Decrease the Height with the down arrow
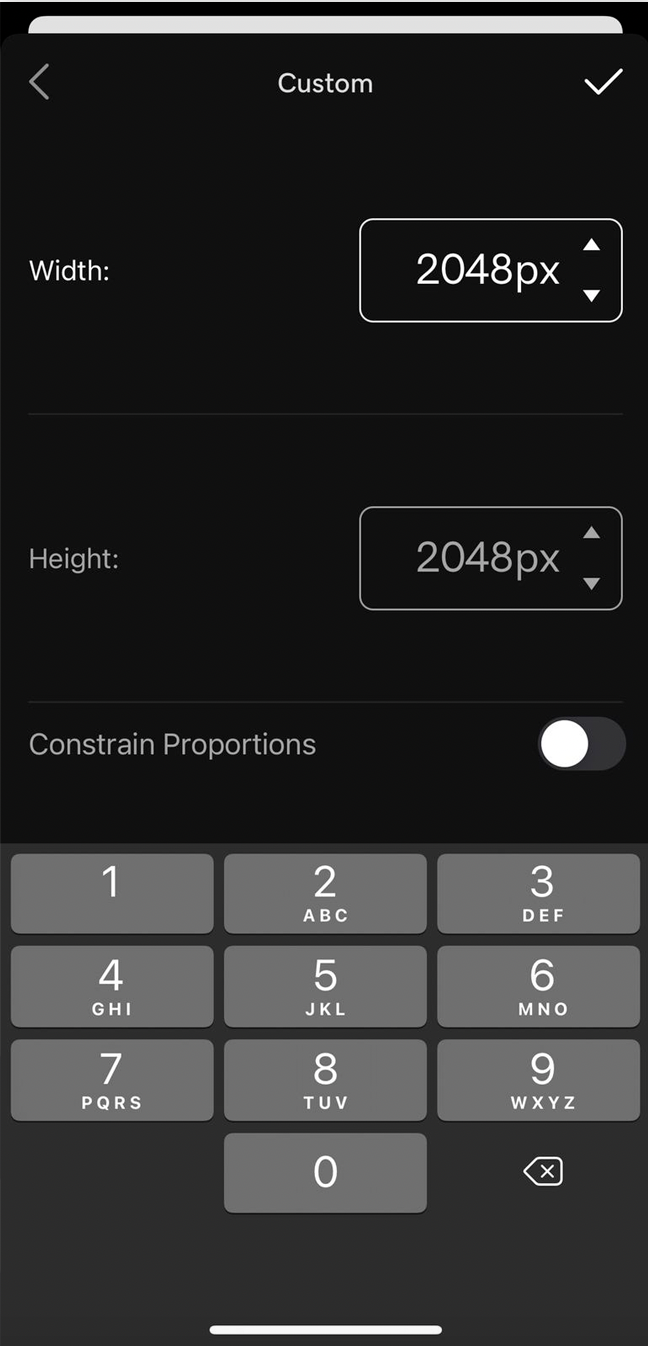The width and height of the screenshot is (648, 1346). (592, 583)
